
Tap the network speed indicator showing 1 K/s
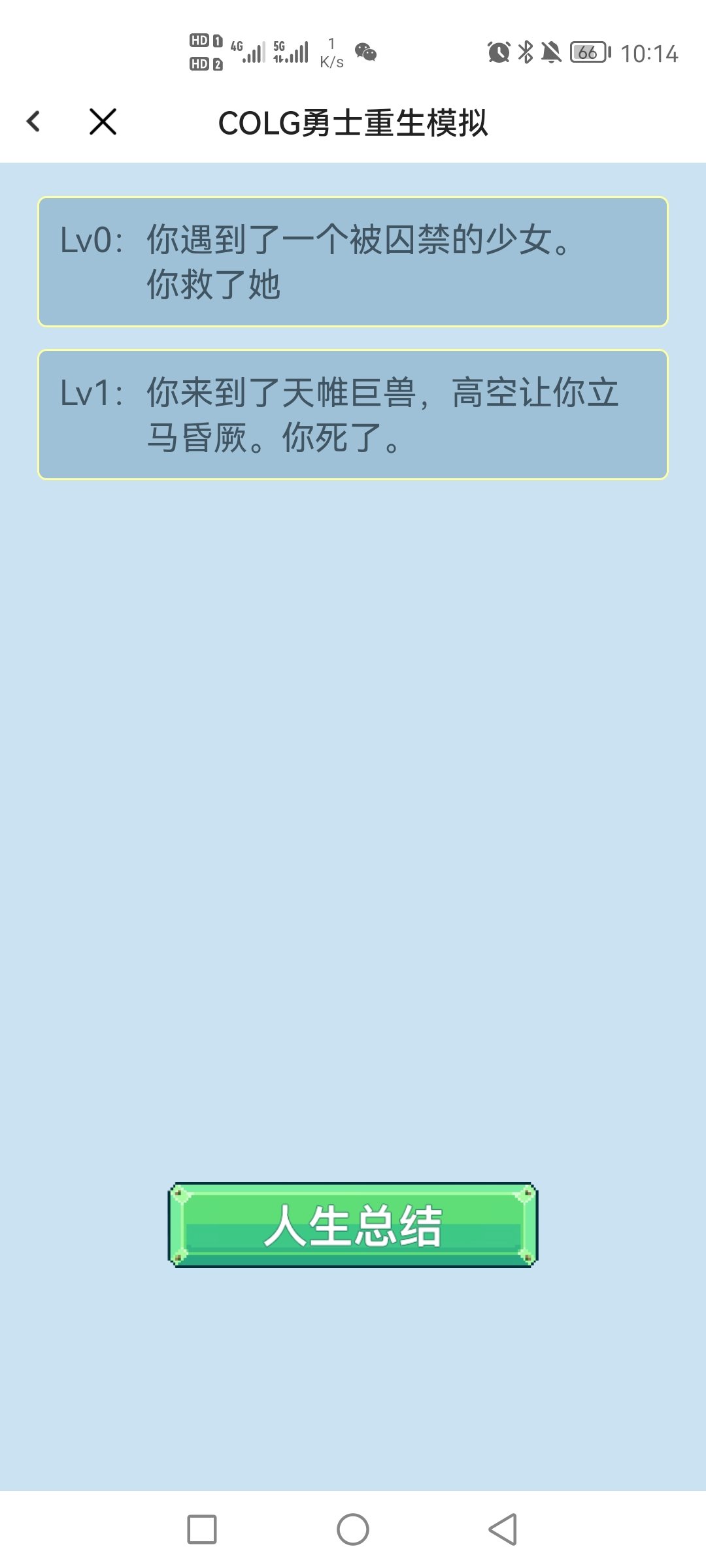click(331, 51)
